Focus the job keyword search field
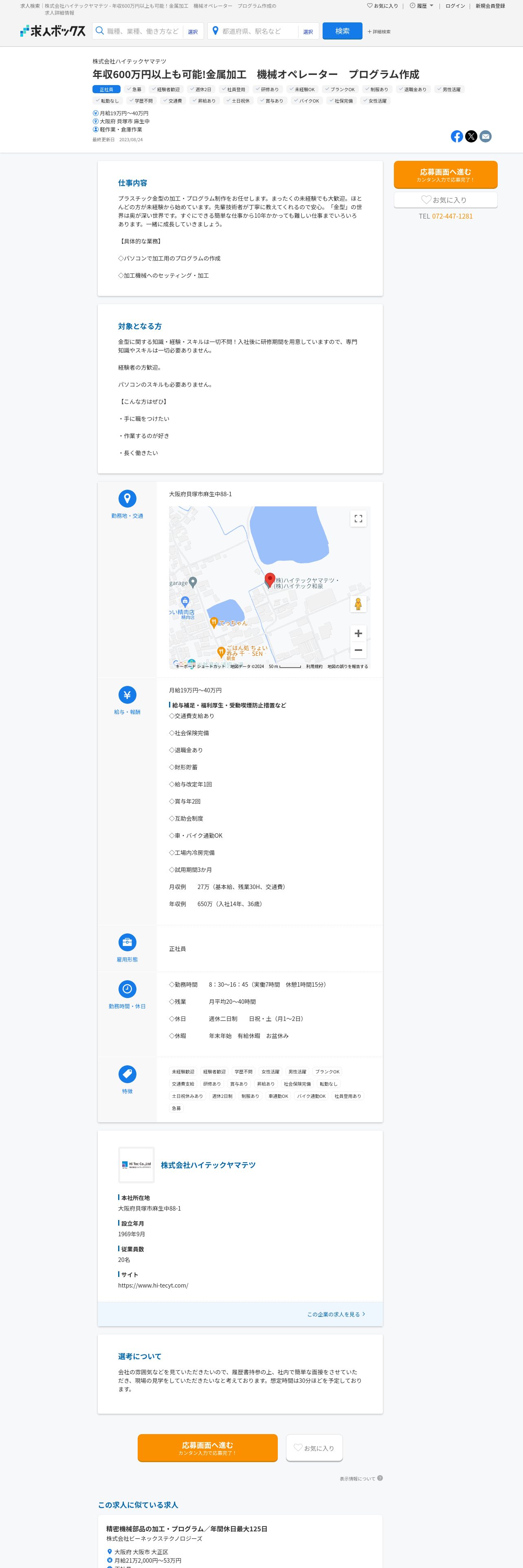This screenshot has height=1568, width=523. pyautogui.click(x=143, y=32)
